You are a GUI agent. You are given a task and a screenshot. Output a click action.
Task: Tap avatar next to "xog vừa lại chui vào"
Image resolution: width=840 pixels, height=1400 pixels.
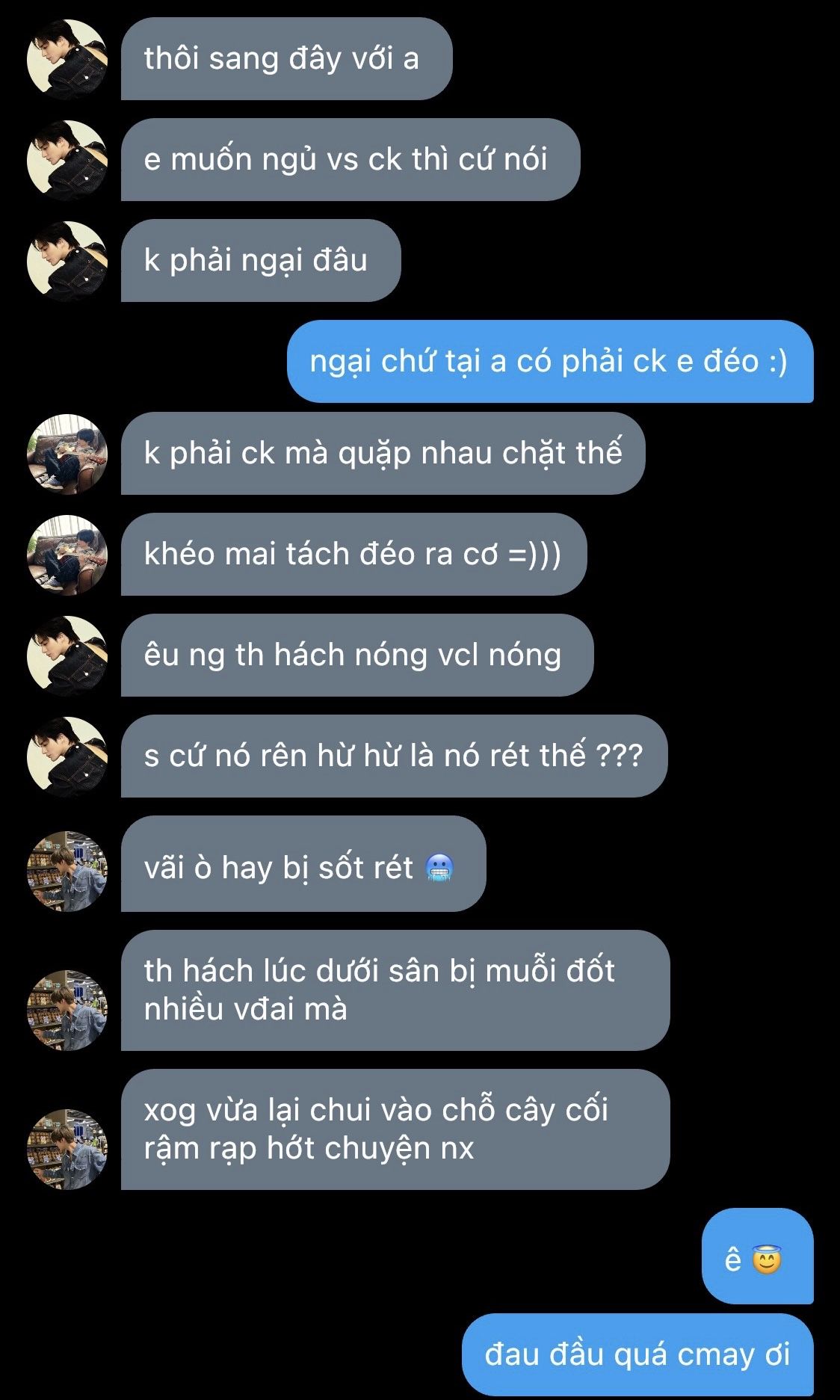click(x=67, y=1149)
